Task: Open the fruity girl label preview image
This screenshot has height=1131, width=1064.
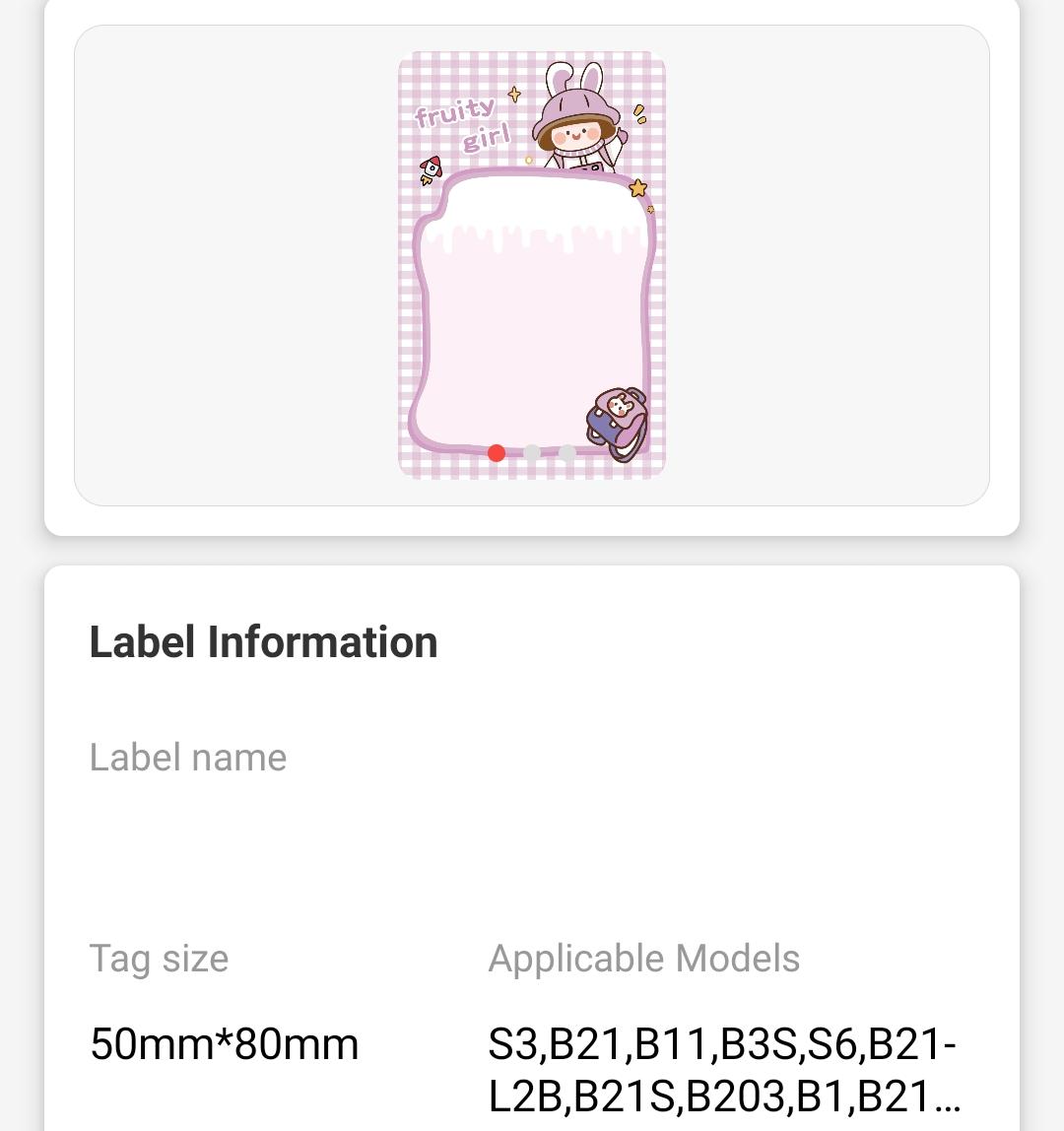Action: coord(532,266)
